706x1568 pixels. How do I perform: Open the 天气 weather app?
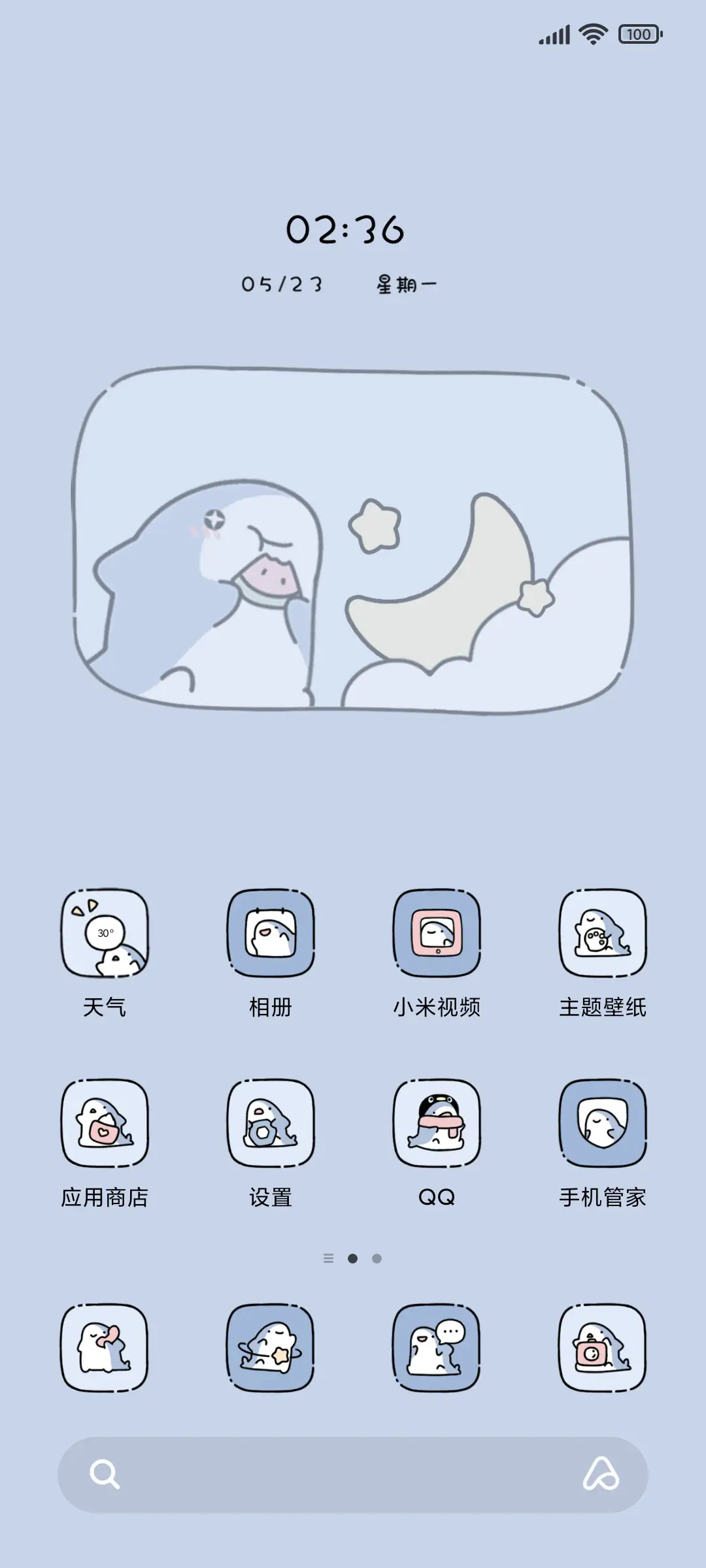pos(103,936)
